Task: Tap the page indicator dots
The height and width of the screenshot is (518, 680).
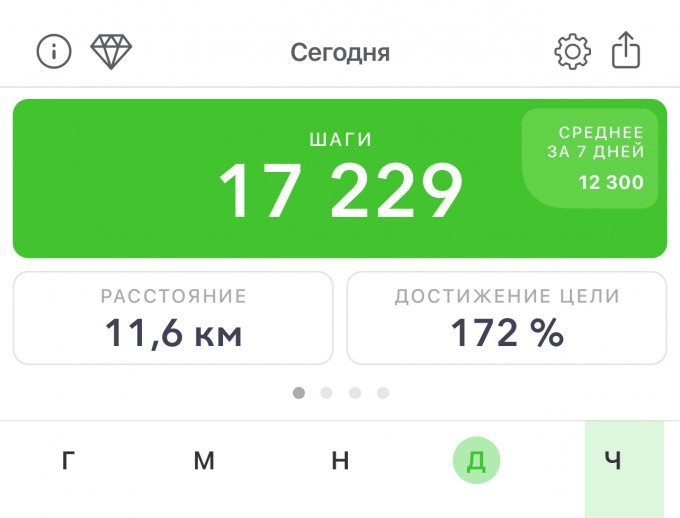Action: coord(340,393)
